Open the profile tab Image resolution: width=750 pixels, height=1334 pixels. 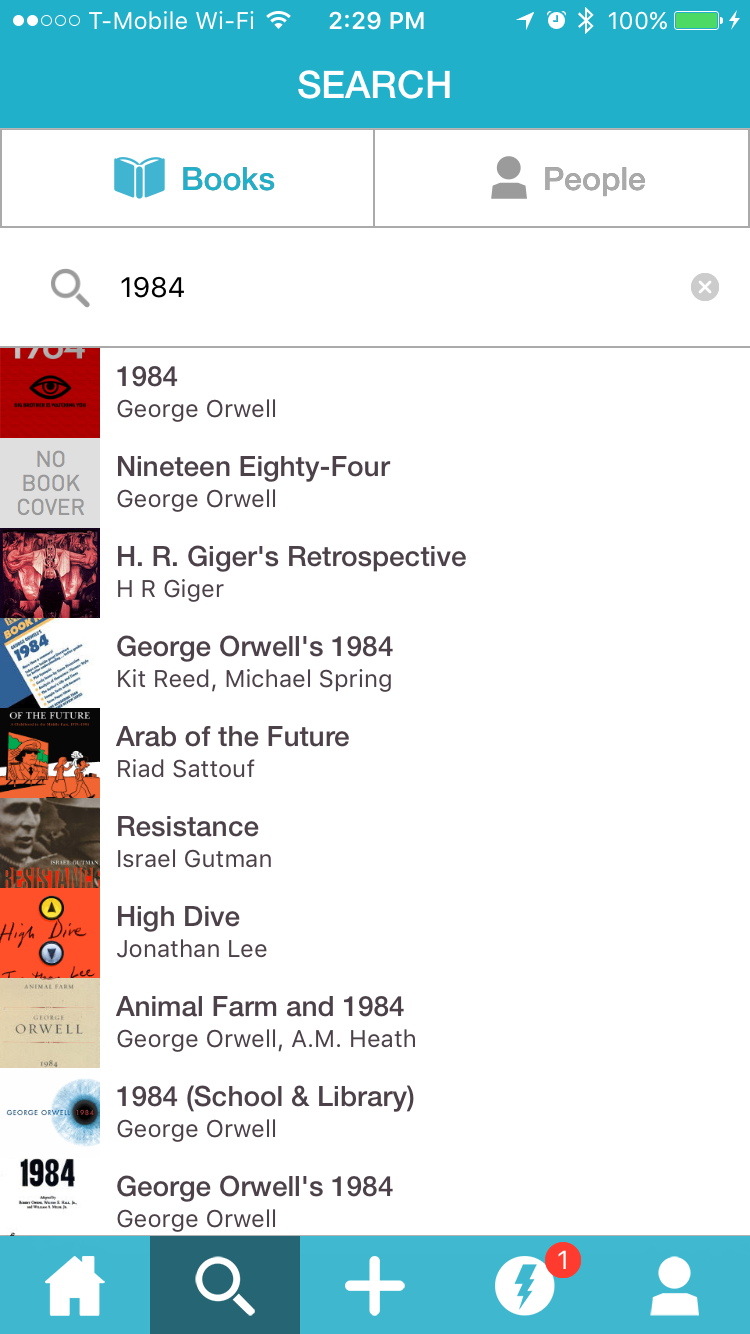coord(675,1285)
